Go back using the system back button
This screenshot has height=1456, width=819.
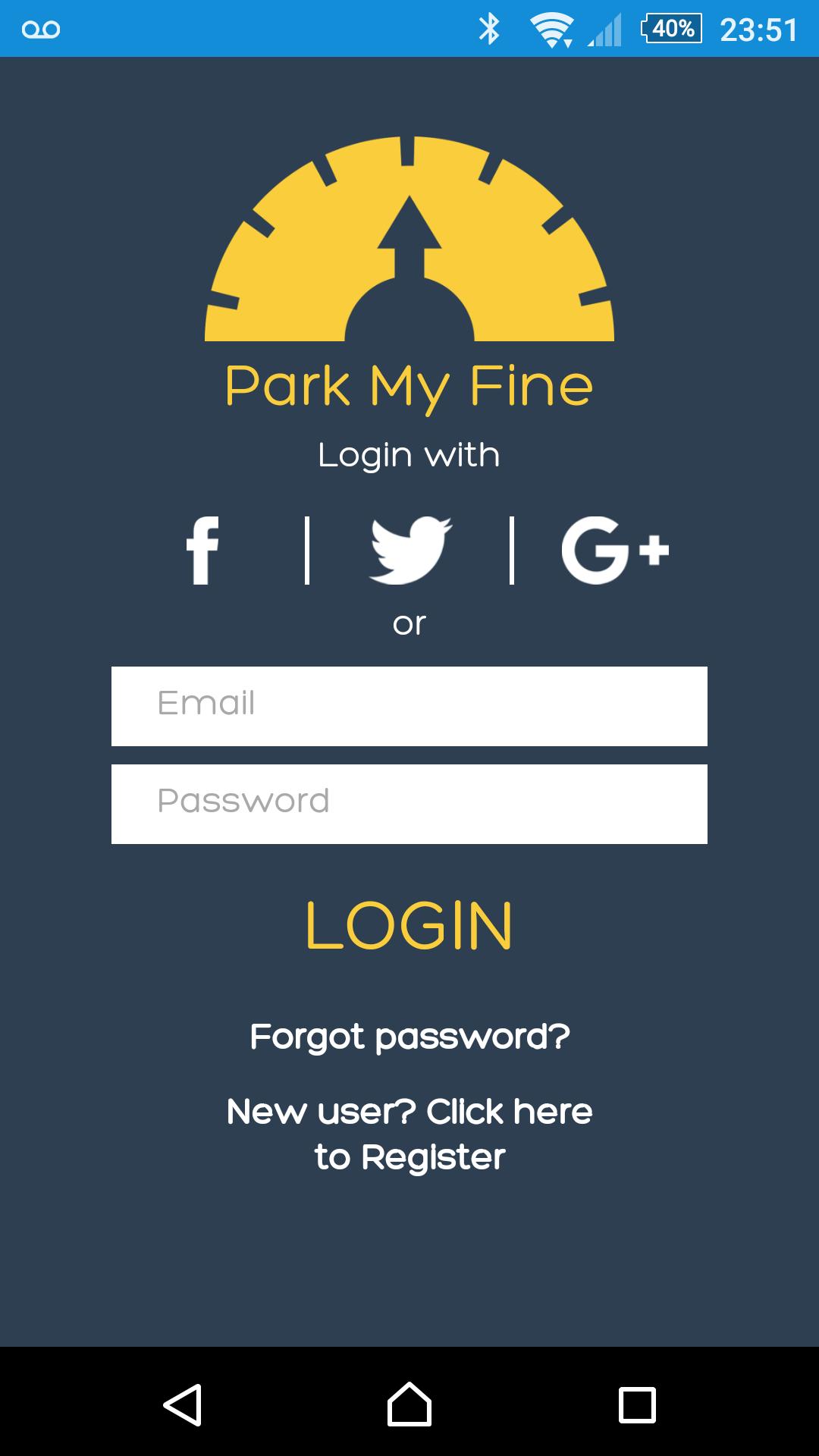pyautogui.click(x=183, y=1405)
